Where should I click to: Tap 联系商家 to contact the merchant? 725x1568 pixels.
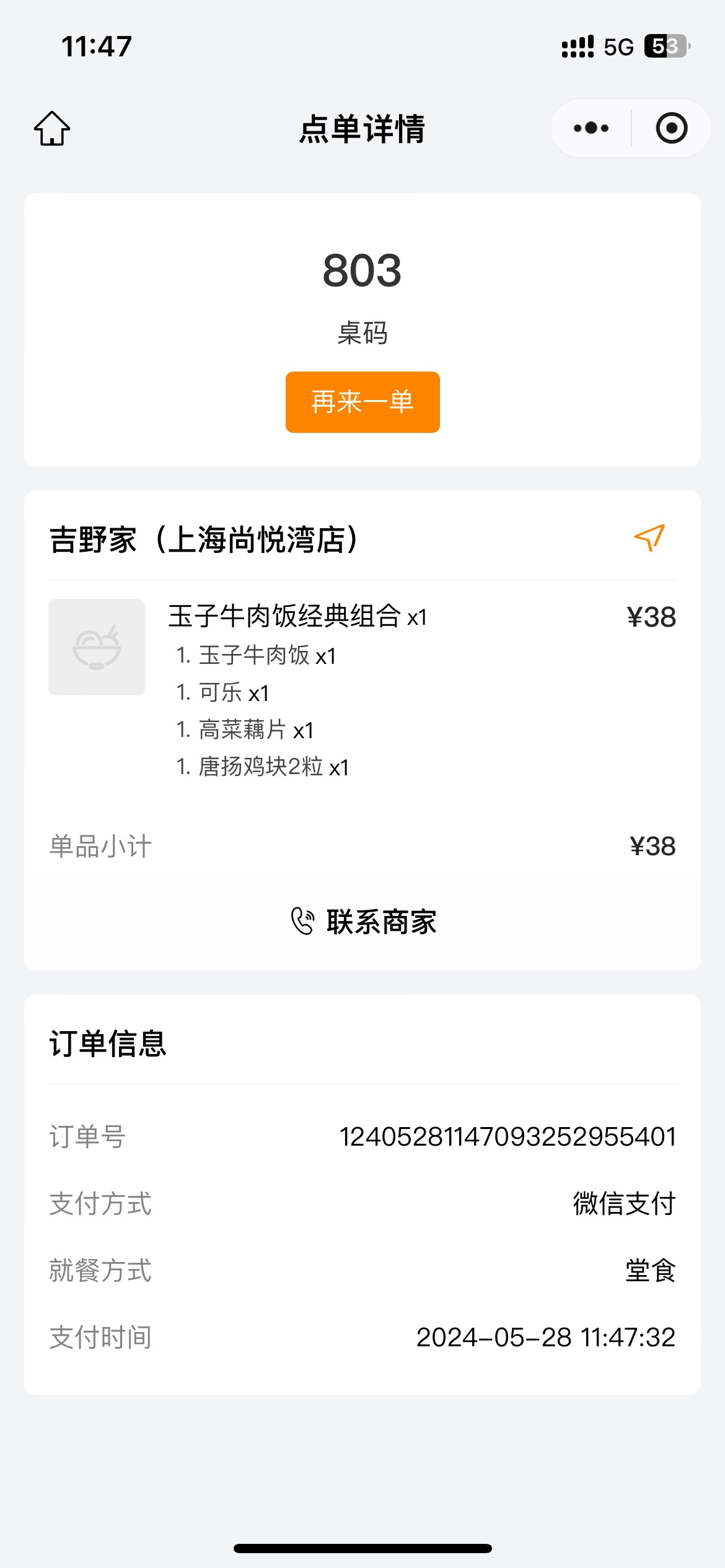[363, 921]
